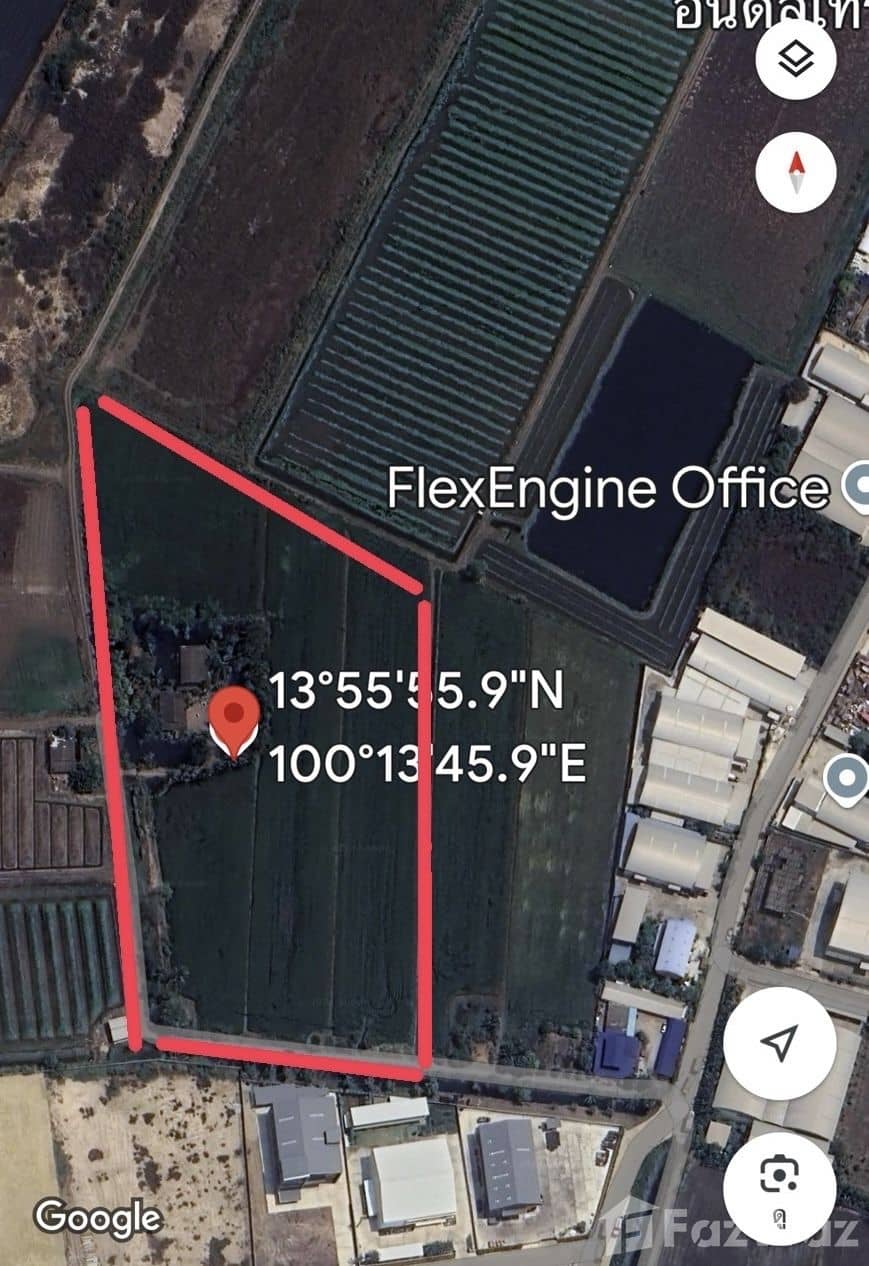The image size is (869, 1266).
Task: Center map on my location
Action: click(778, 1042)
